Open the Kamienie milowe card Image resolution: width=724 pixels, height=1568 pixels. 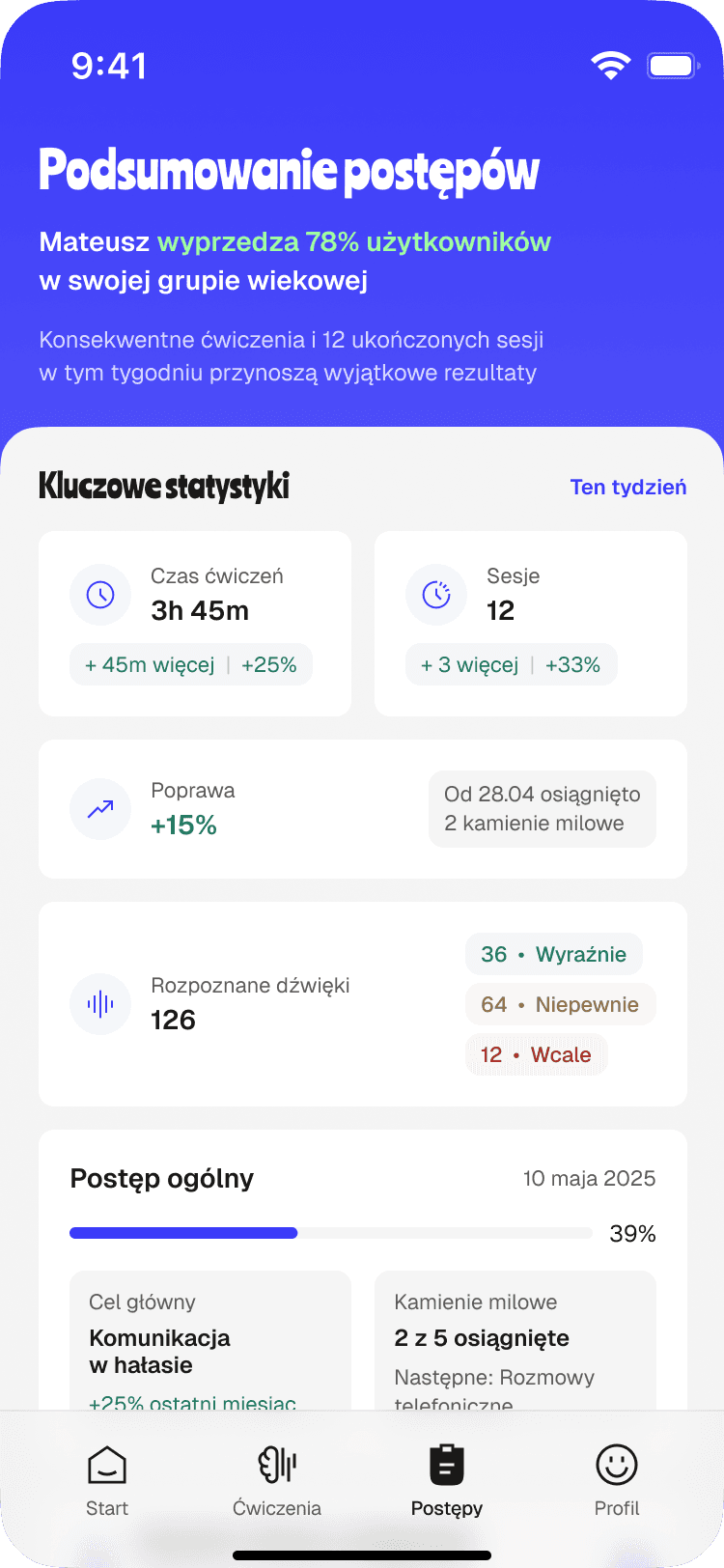click(515, 1340)
